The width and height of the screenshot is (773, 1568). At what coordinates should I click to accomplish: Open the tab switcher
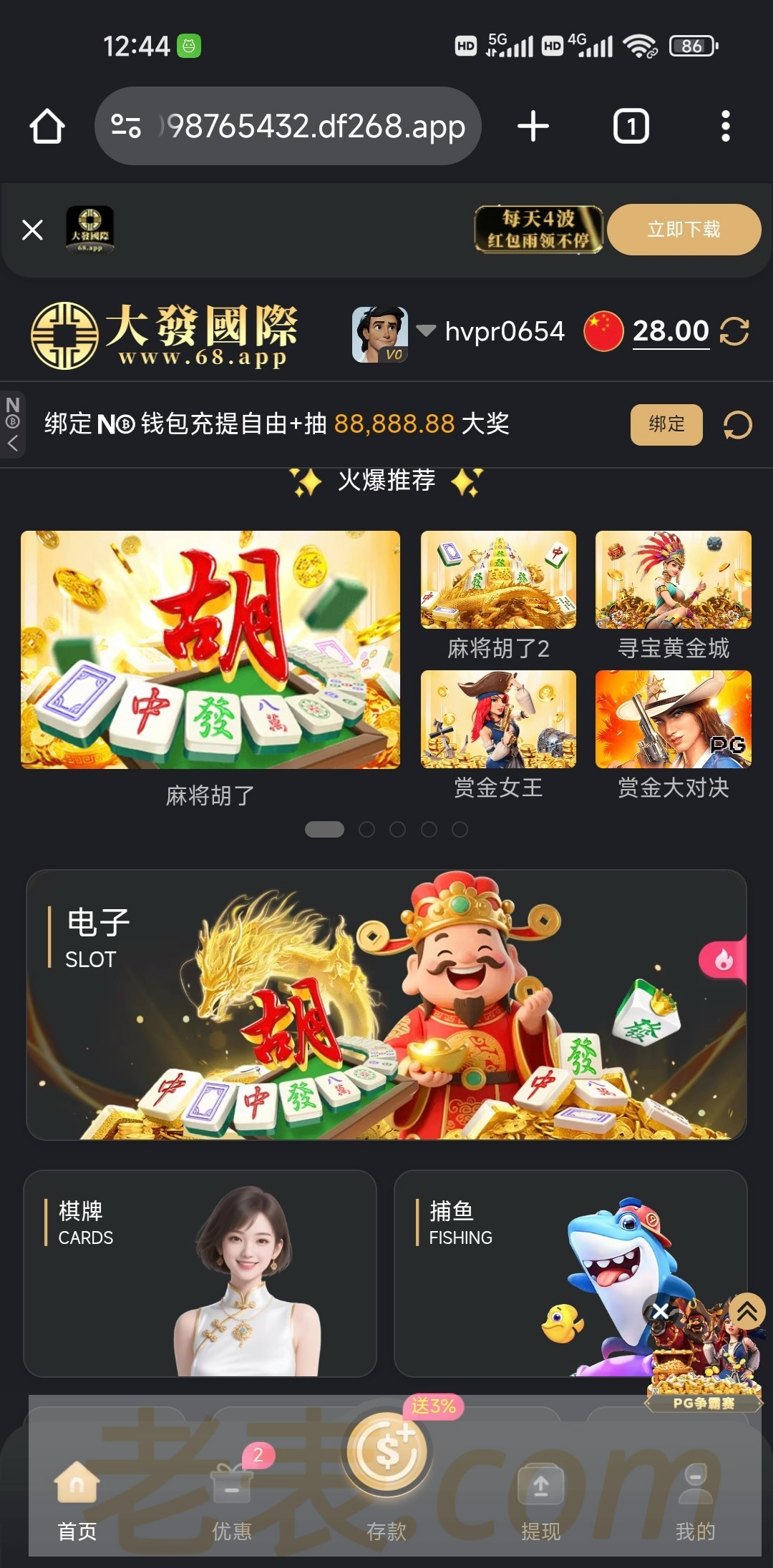[631, 127]
